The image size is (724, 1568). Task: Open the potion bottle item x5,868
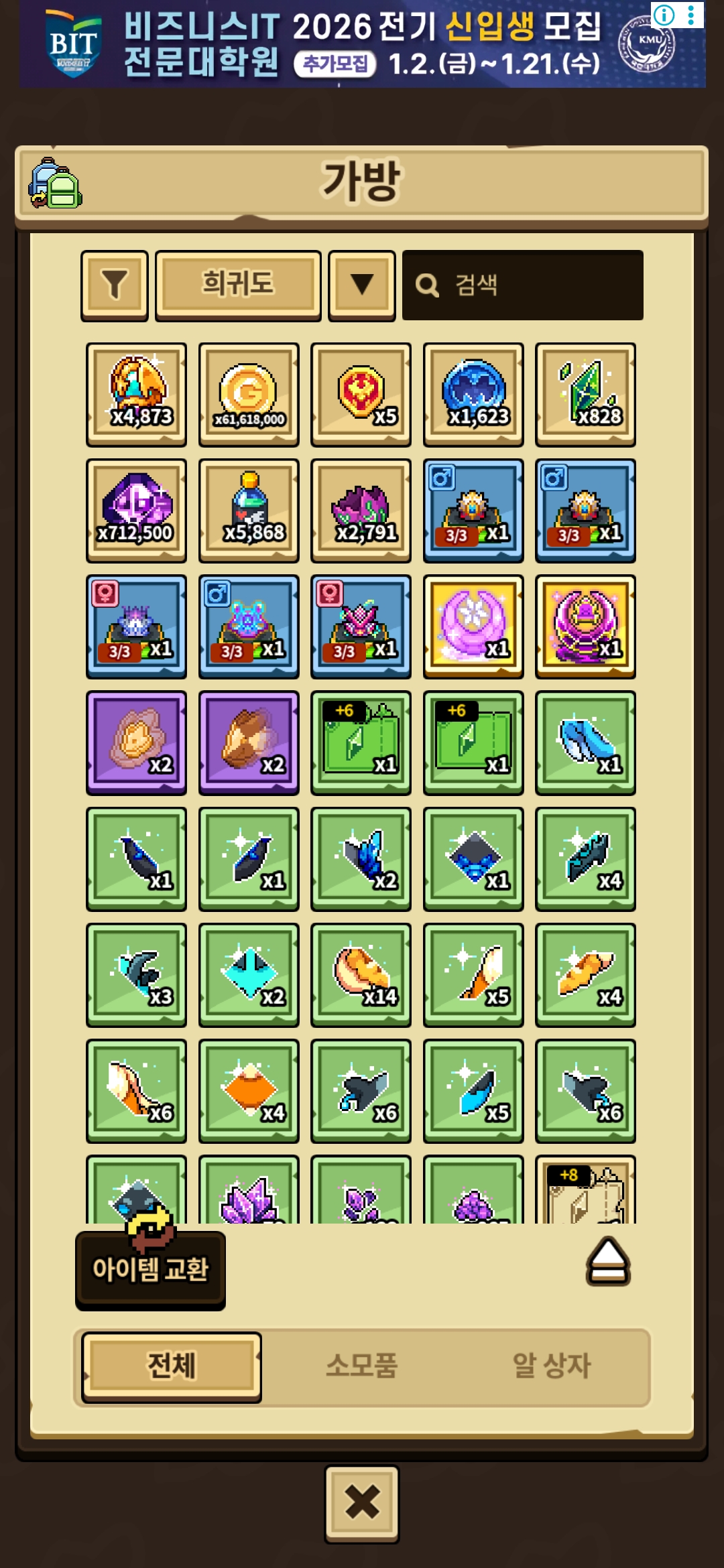pos(249,511)
